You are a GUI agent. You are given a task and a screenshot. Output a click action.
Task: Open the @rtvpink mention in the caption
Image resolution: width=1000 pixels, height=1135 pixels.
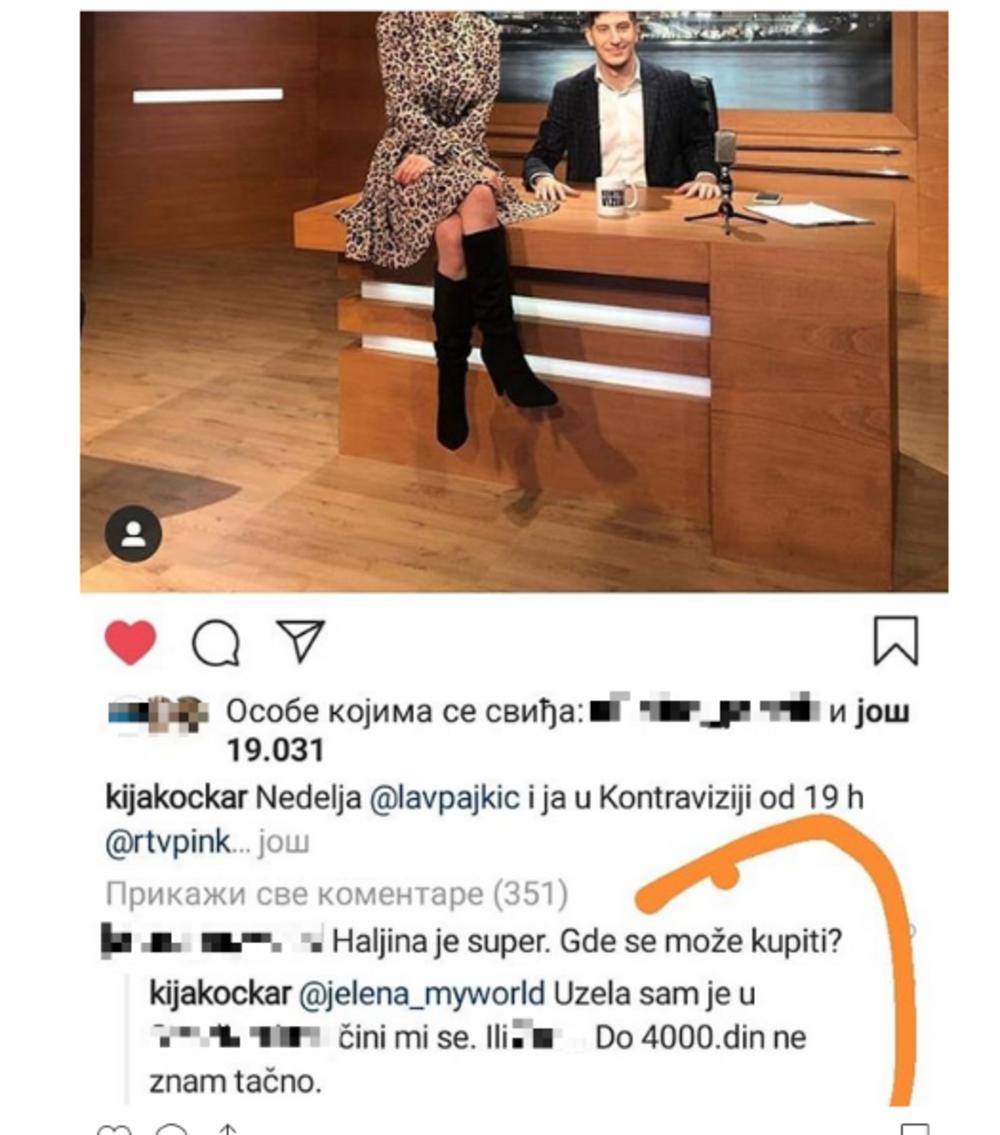168,843
